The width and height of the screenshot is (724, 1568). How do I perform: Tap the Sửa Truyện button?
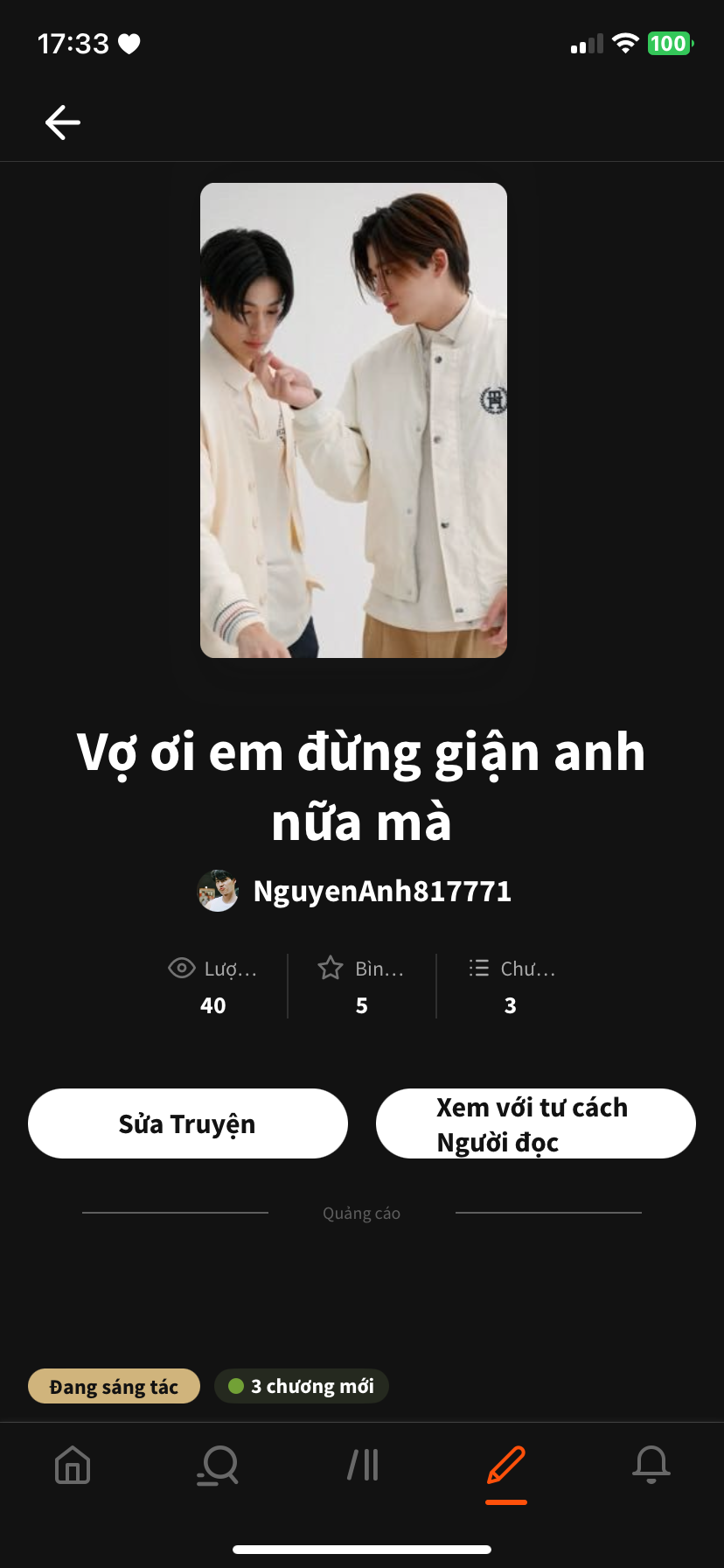pos(187,1123)
